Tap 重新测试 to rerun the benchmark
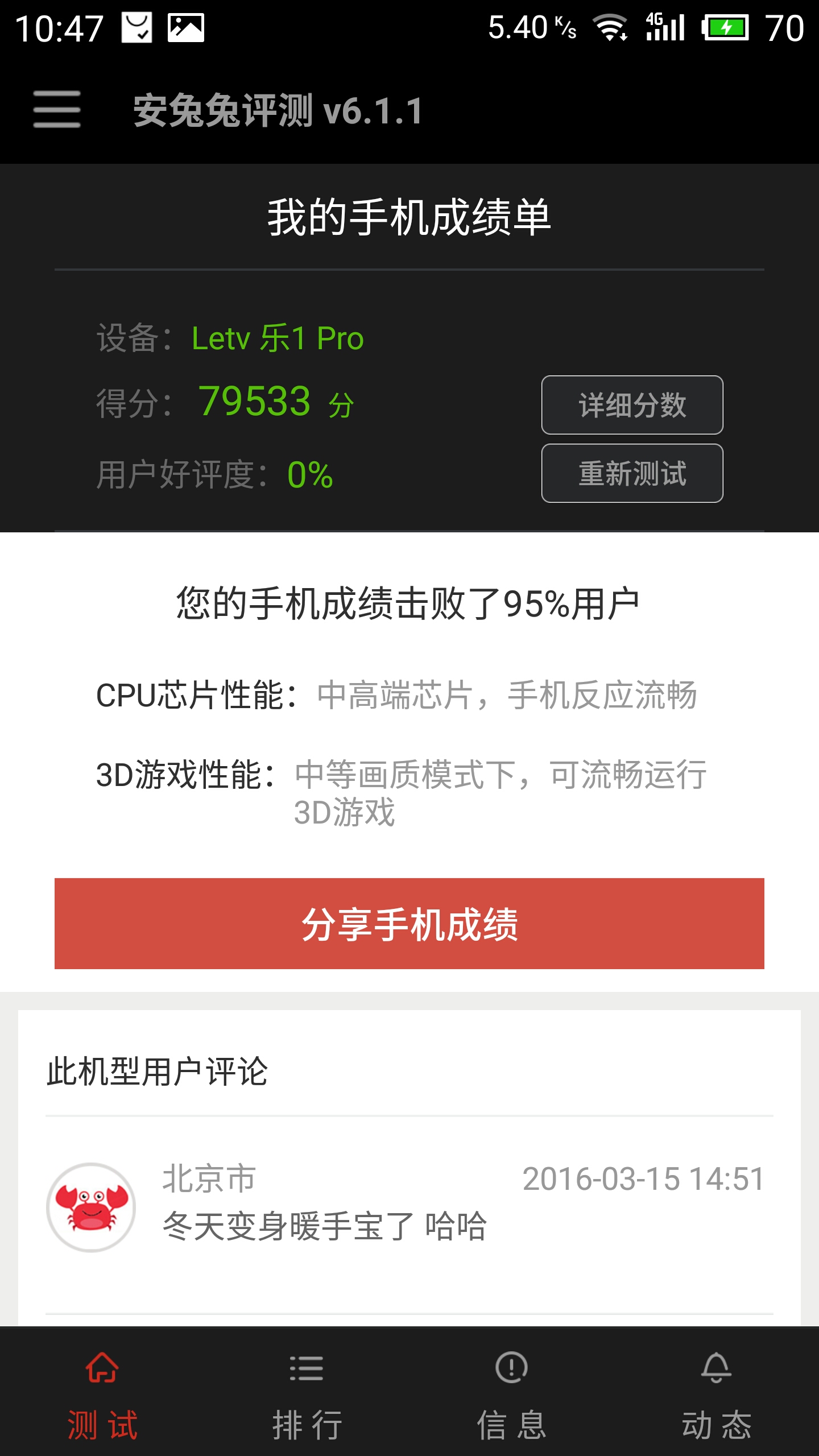Viewport: 819px width, 1456px height. pos(632,473)
